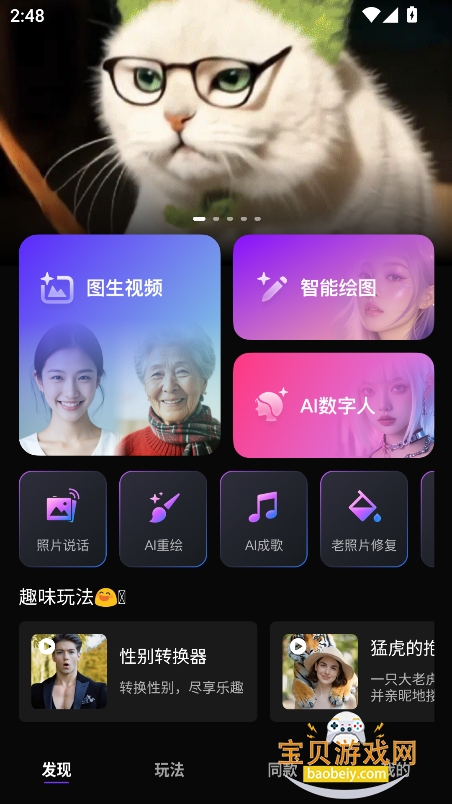Screen dimensions: 452x804
Task: Select the 照片说话 tool
Action: tap(63, 519)
